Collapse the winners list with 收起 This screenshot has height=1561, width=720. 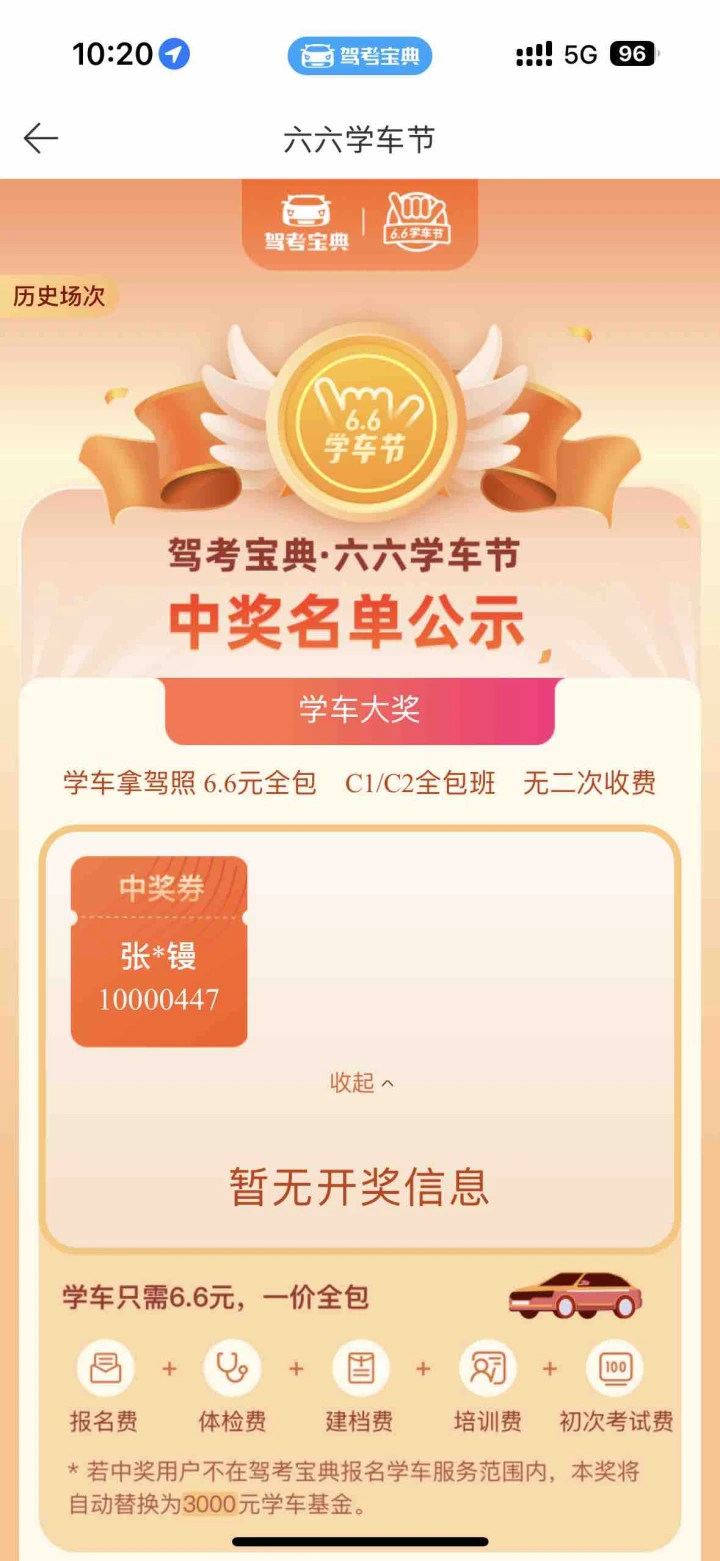pos(362,1083)
